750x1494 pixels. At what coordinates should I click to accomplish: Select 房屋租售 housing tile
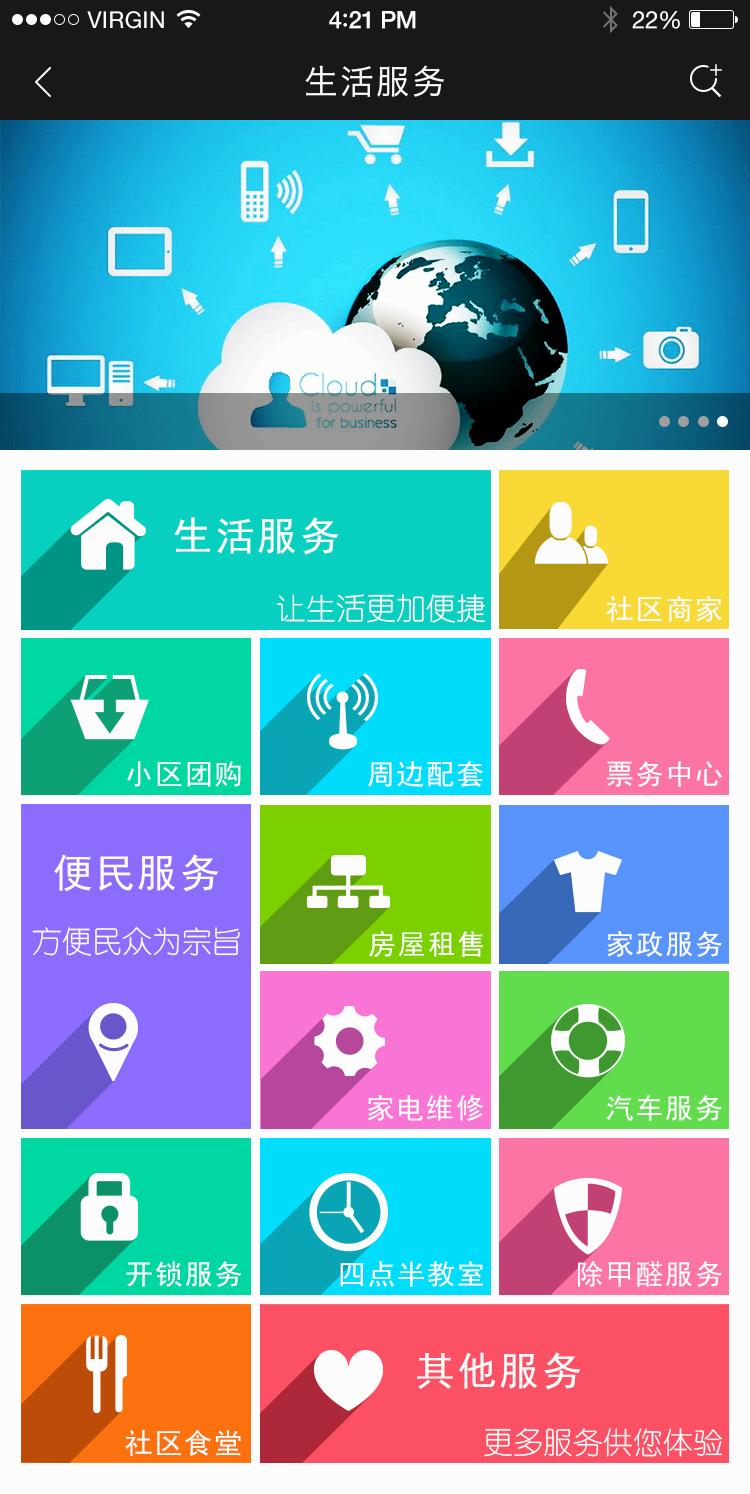(x=375, y=884)
